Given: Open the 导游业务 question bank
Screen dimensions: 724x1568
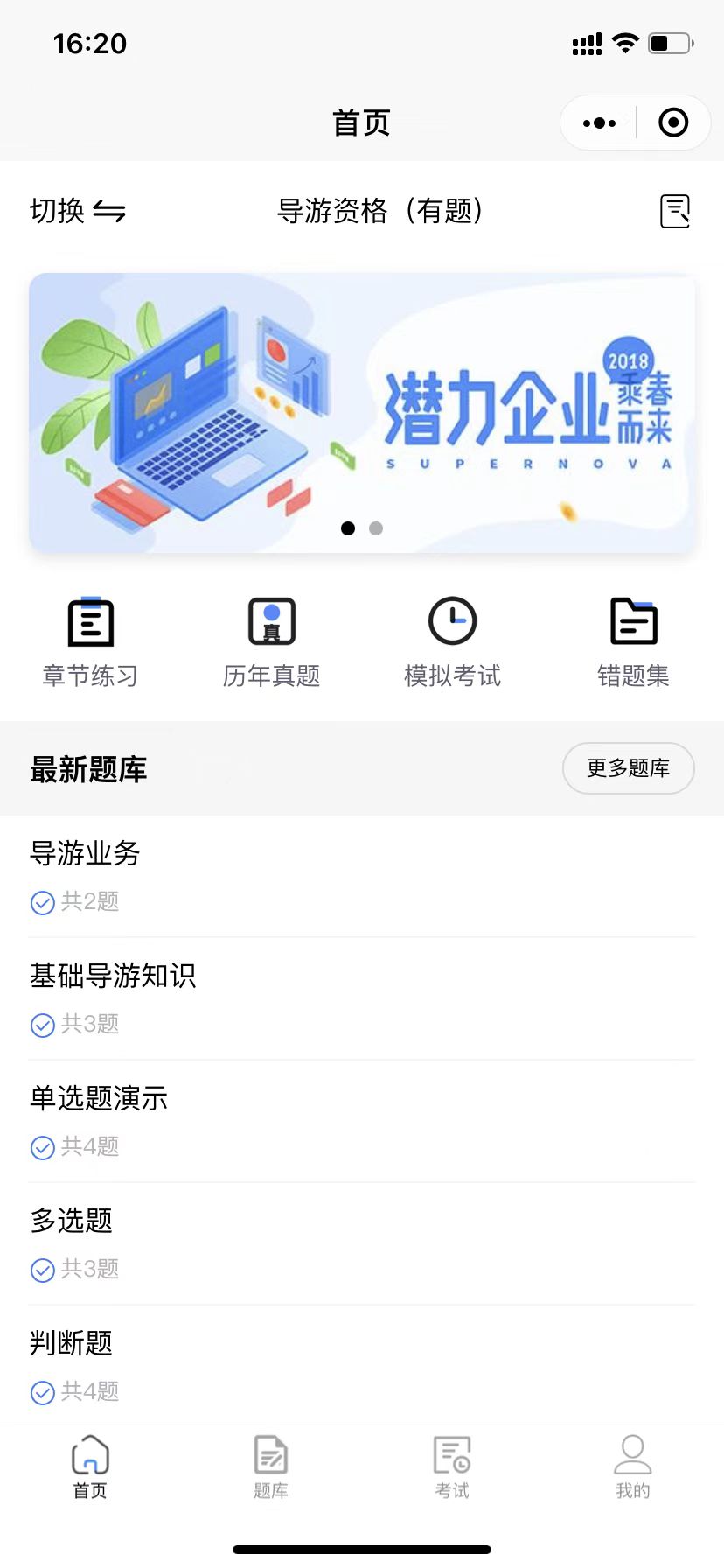Looking at the screenshot, I should [x=85, y=853].
